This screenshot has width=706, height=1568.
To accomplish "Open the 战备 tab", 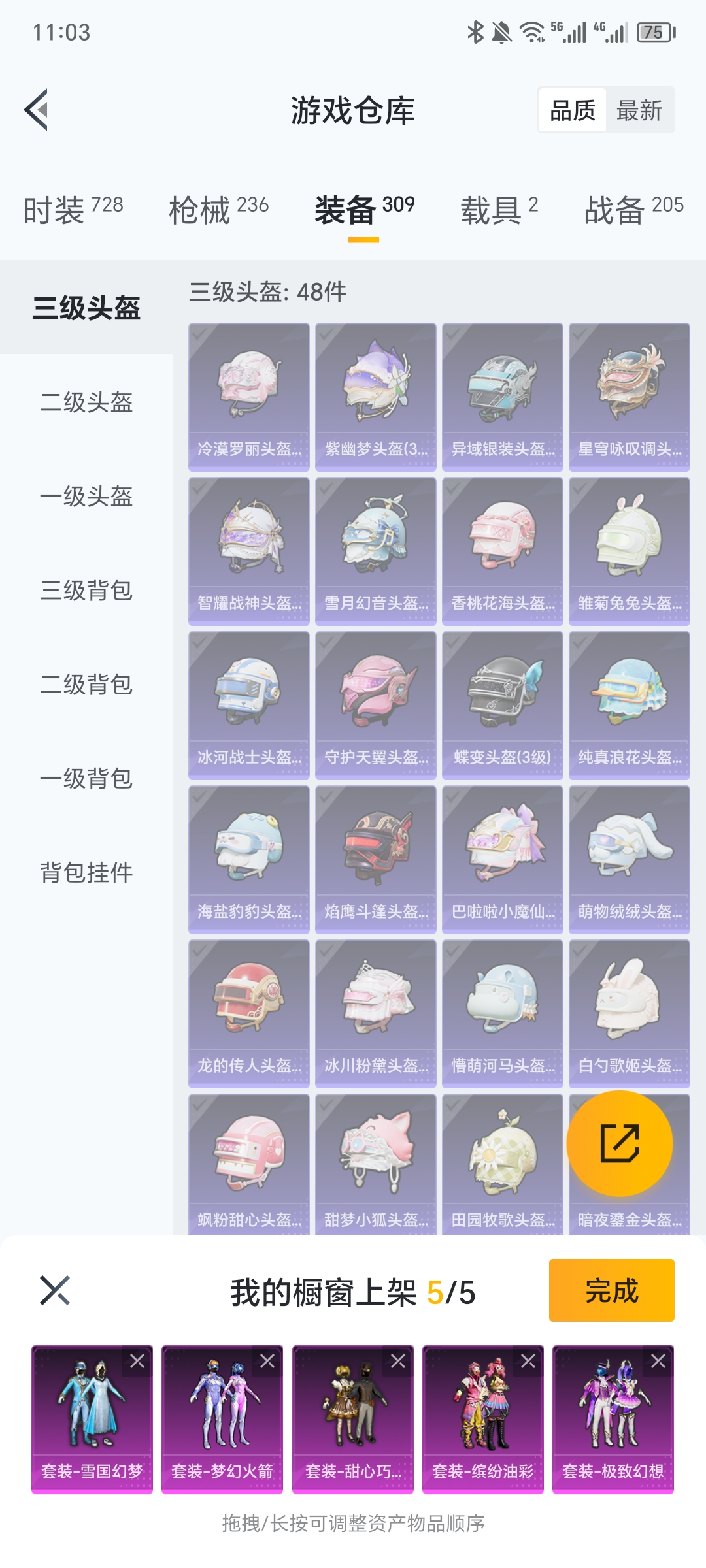I will click(x=633, y=210).
